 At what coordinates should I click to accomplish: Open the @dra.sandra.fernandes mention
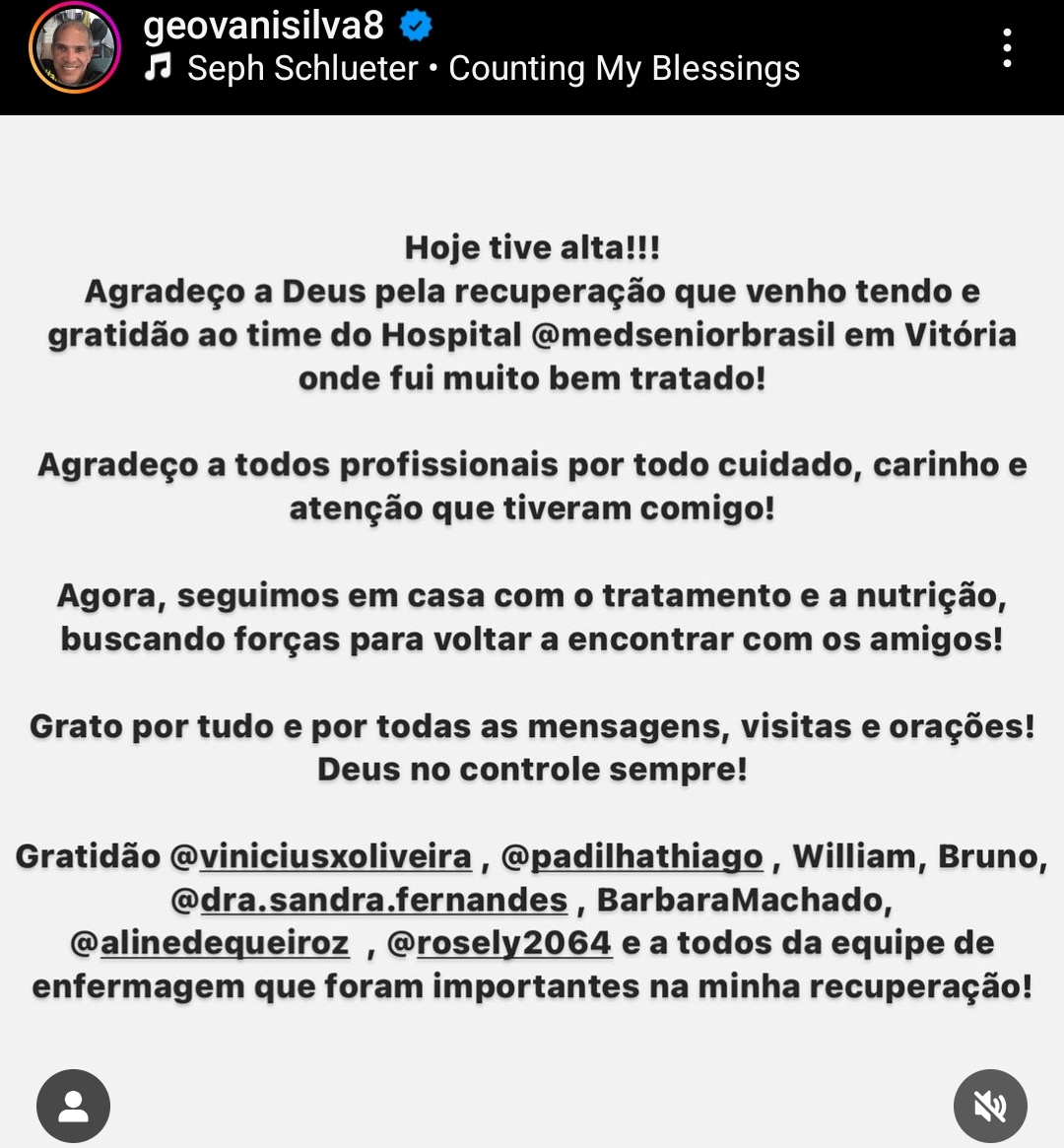[369, 900]
